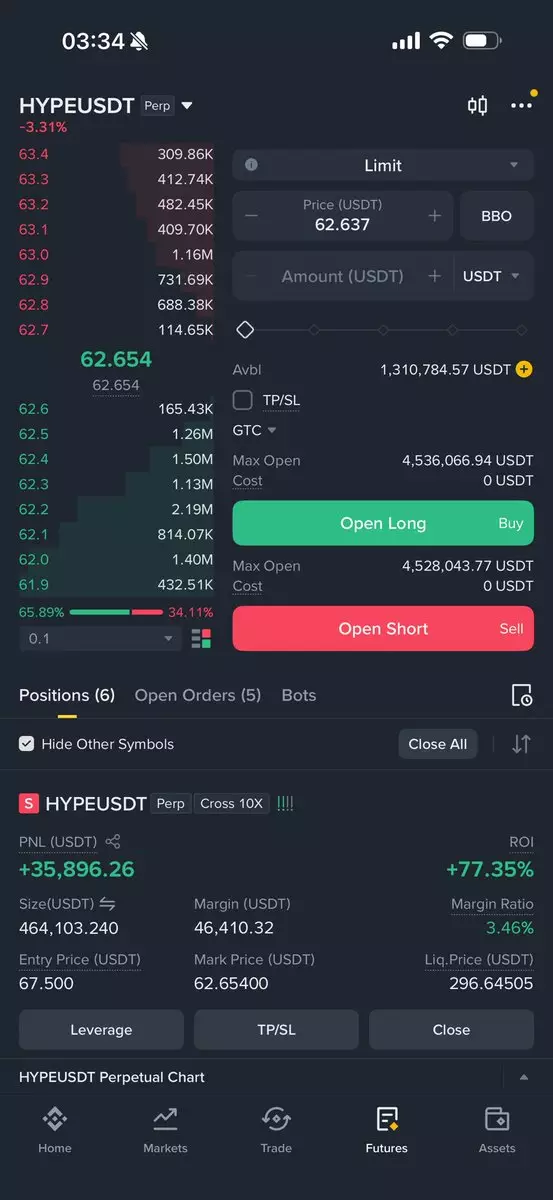The height and width of the screenshot is (1200, 553).
Task: Tap Open Long to buy
Action: tap(383, 523)
